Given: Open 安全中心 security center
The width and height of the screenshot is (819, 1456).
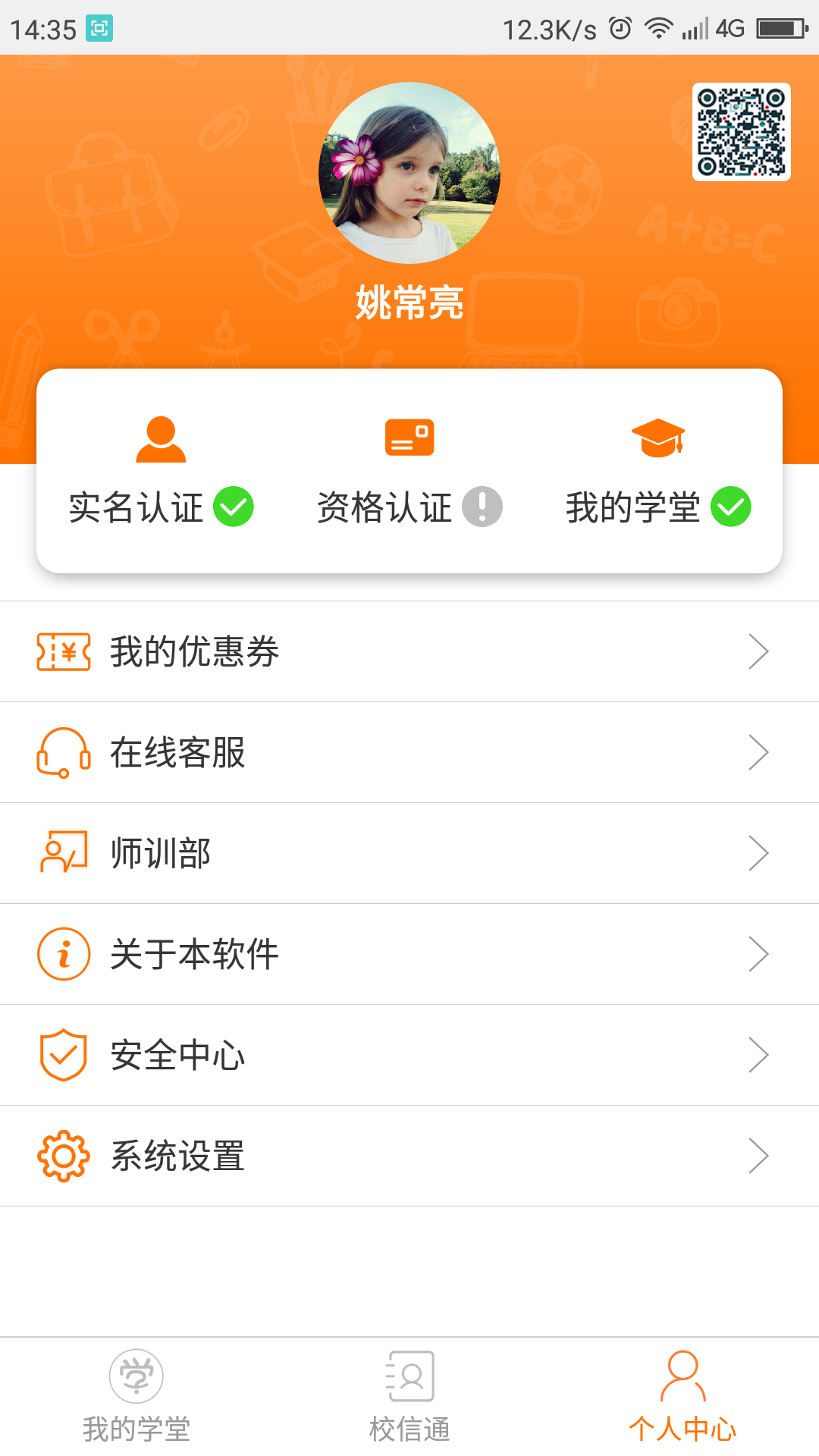Looking at the screenshot, I should point(409,1055).
